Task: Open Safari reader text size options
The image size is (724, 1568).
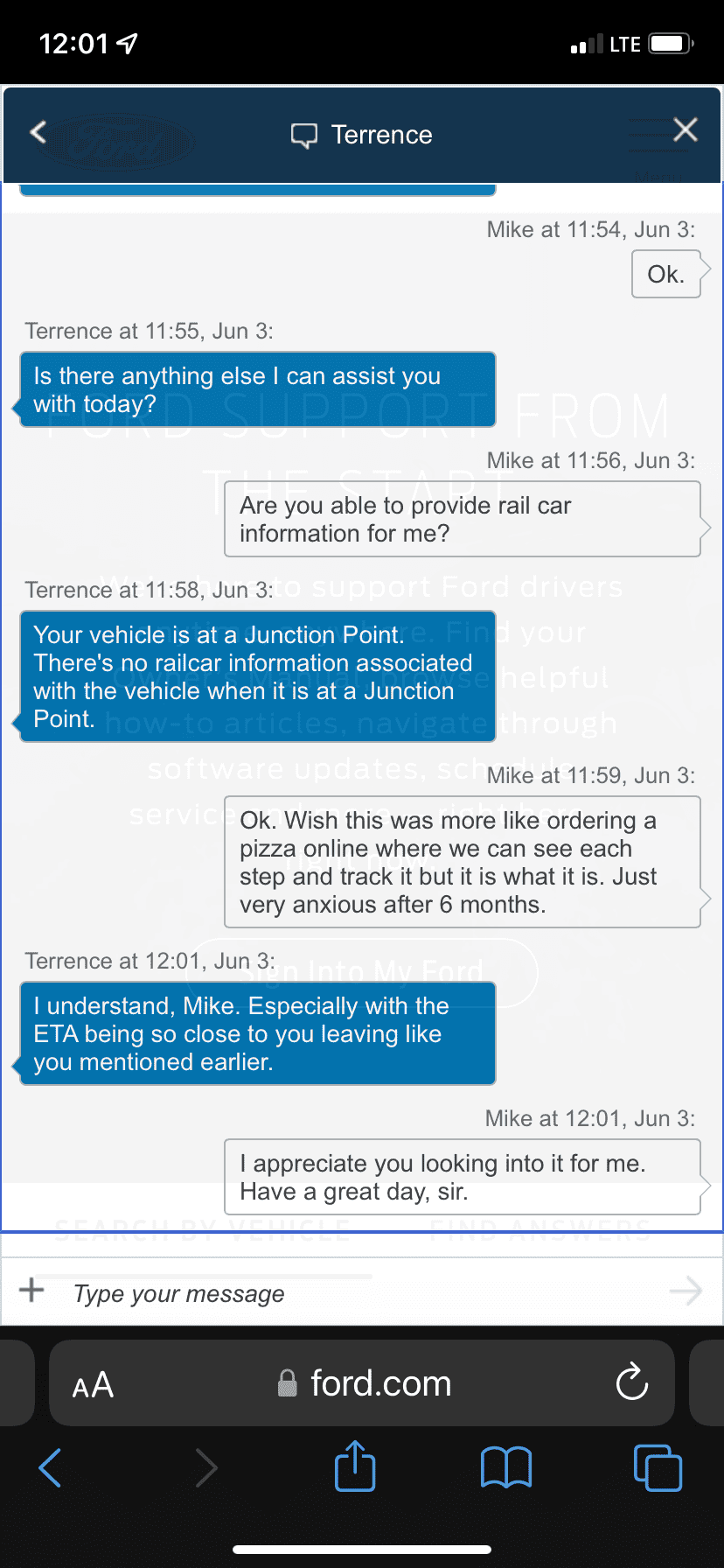Action: [93, 1384]
